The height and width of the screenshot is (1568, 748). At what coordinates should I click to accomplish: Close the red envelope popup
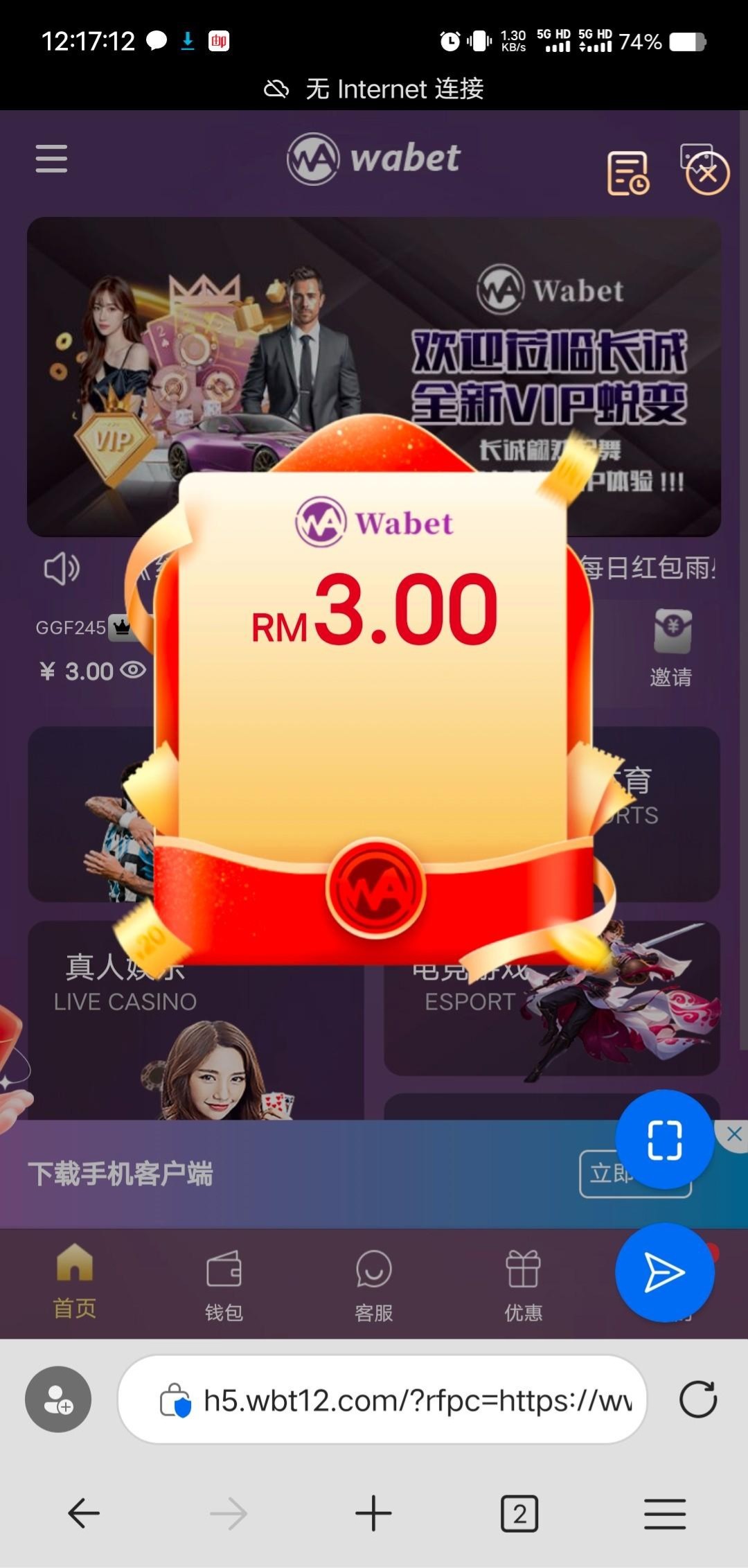pyautogui.click(x=707, y=174)
